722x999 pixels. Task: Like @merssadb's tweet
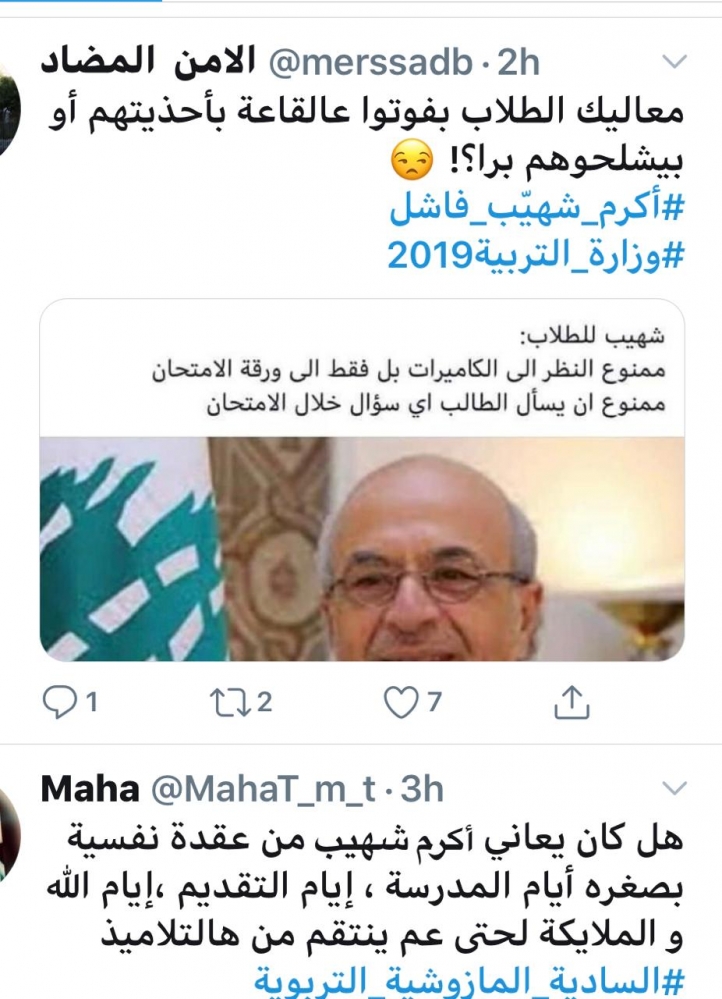click(x=400, y=702)
